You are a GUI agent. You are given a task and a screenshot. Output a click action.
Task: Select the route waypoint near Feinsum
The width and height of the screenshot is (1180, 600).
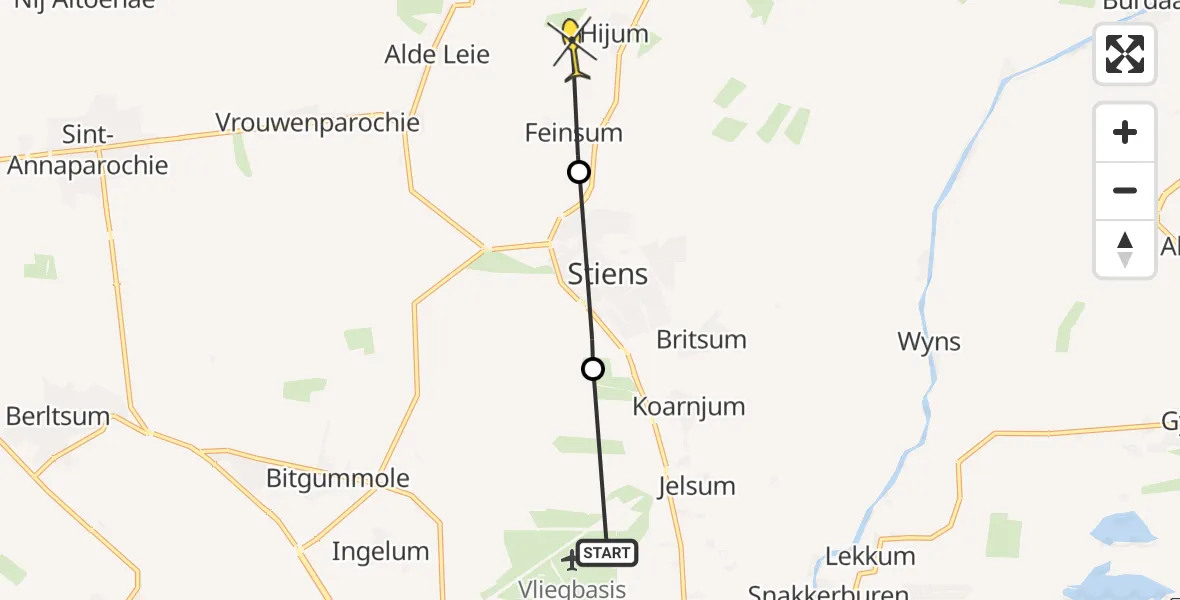(x=579, y=172)
